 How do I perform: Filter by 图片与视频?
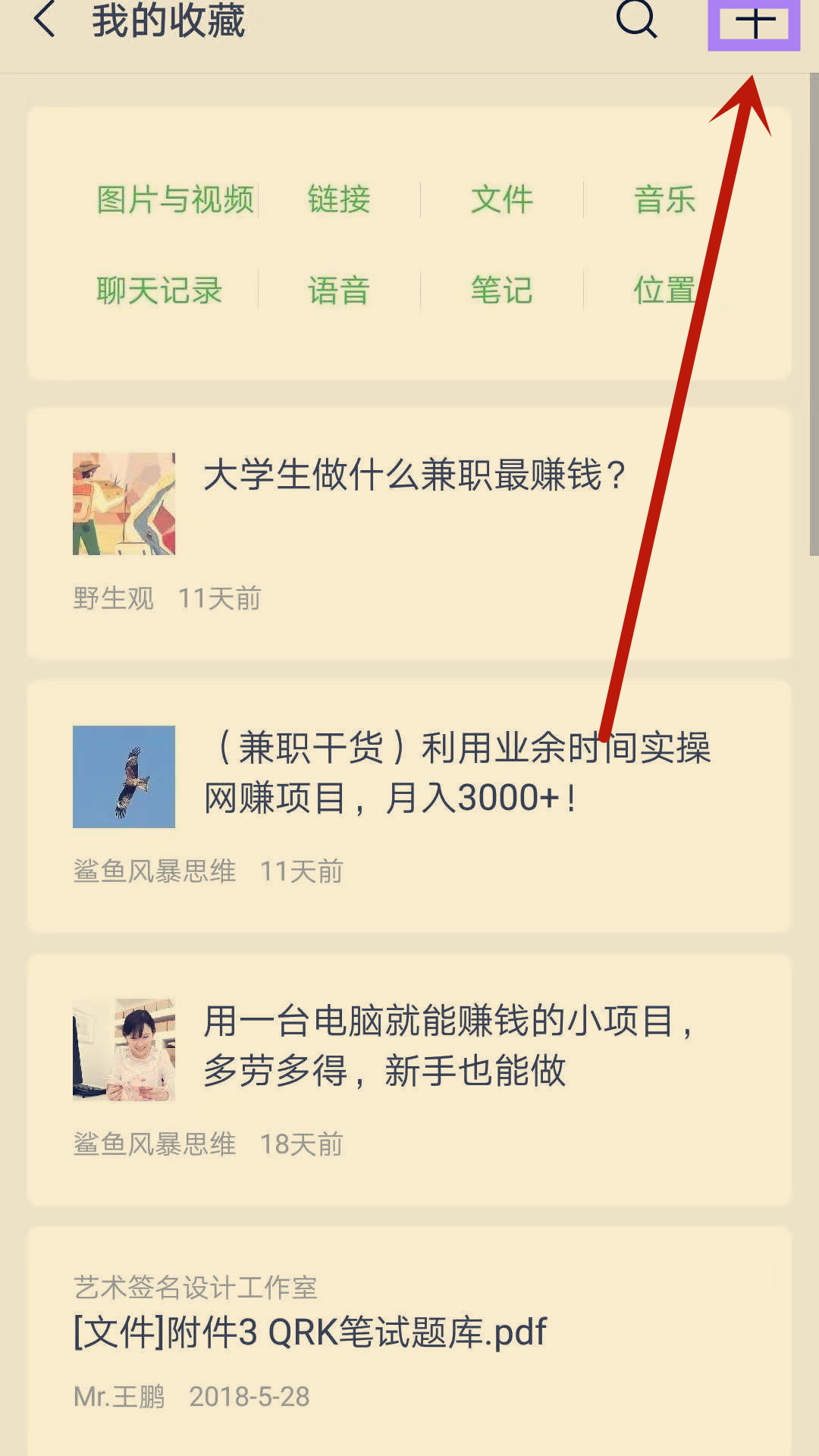[175, 200]
